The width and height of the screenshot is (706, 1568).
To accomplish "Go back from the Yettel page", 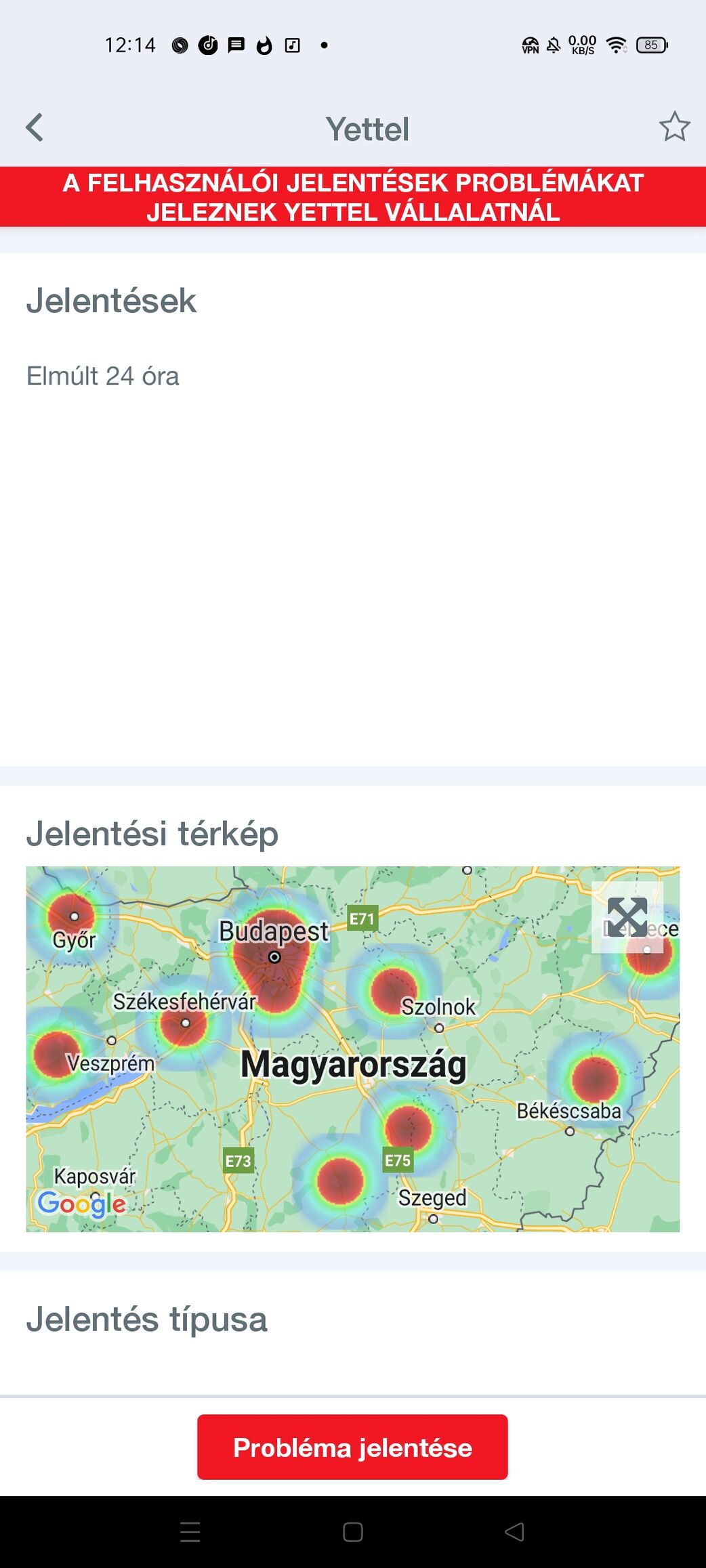I will click(35, 127).
